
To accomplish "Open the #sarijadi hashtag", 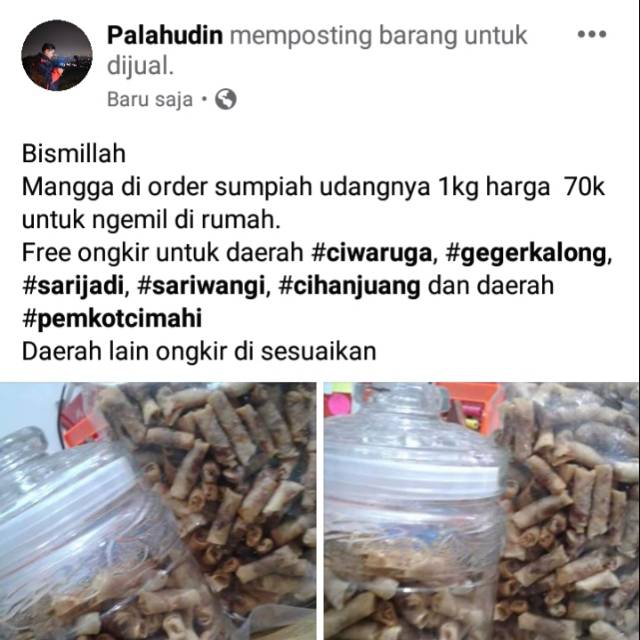I will tap(74, 286).
